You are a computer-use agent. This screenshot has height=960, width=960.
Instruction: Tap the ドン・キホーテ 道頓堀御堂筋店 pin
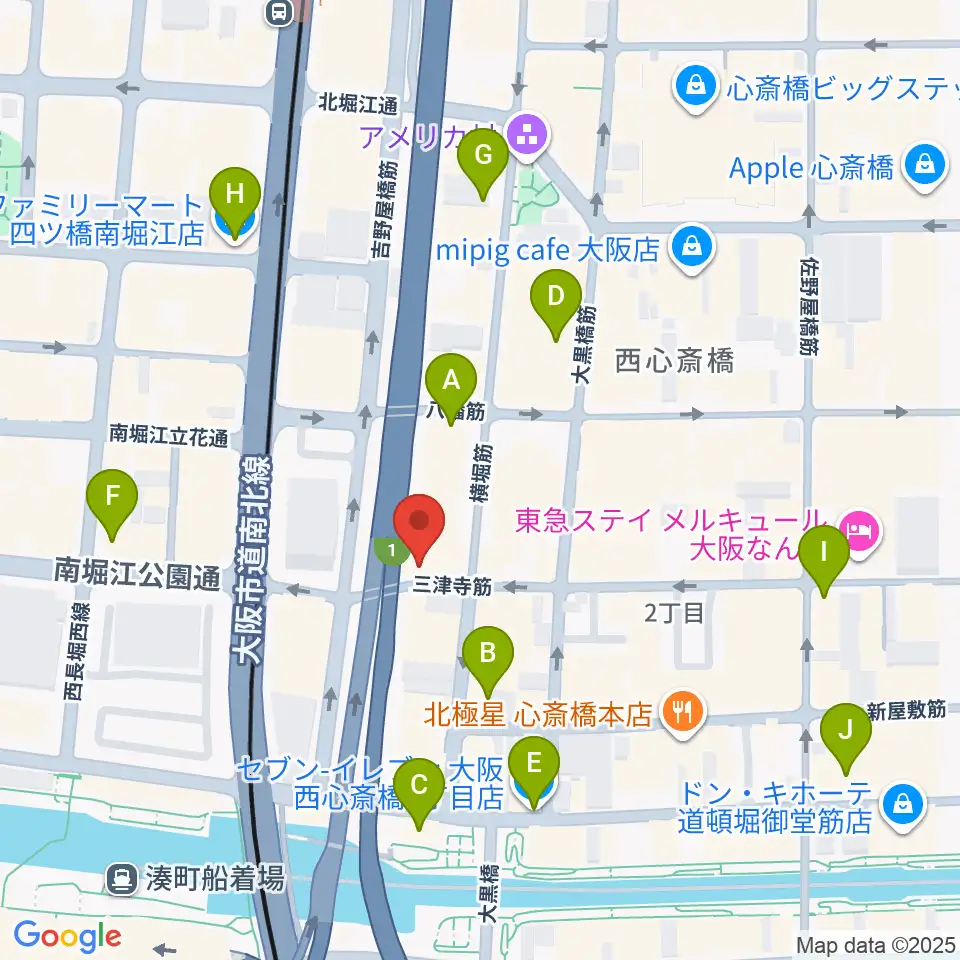tap(903, 803)
